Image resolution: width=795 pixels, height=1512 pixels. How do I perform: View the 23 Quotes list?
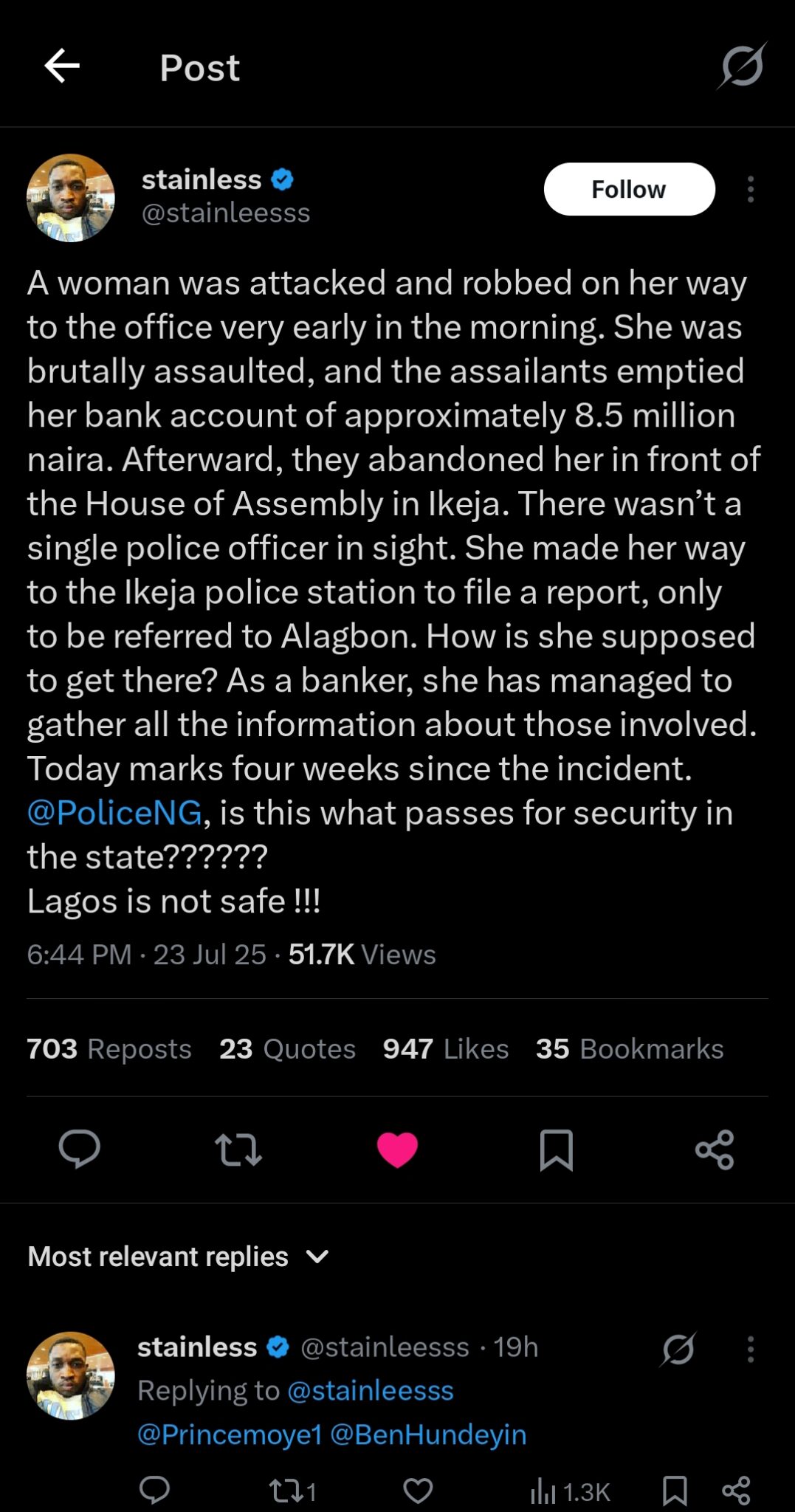pos(287,1048)
